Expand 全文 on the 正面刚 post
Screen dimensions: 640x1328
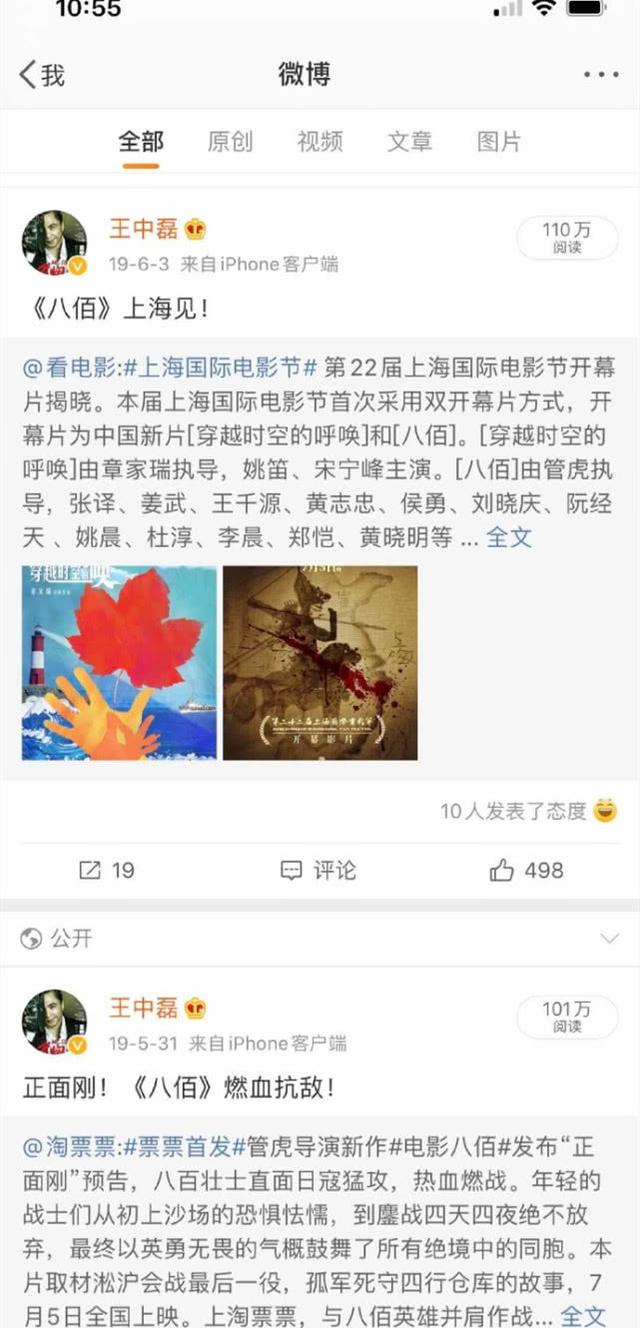(x=583, y=1314)
